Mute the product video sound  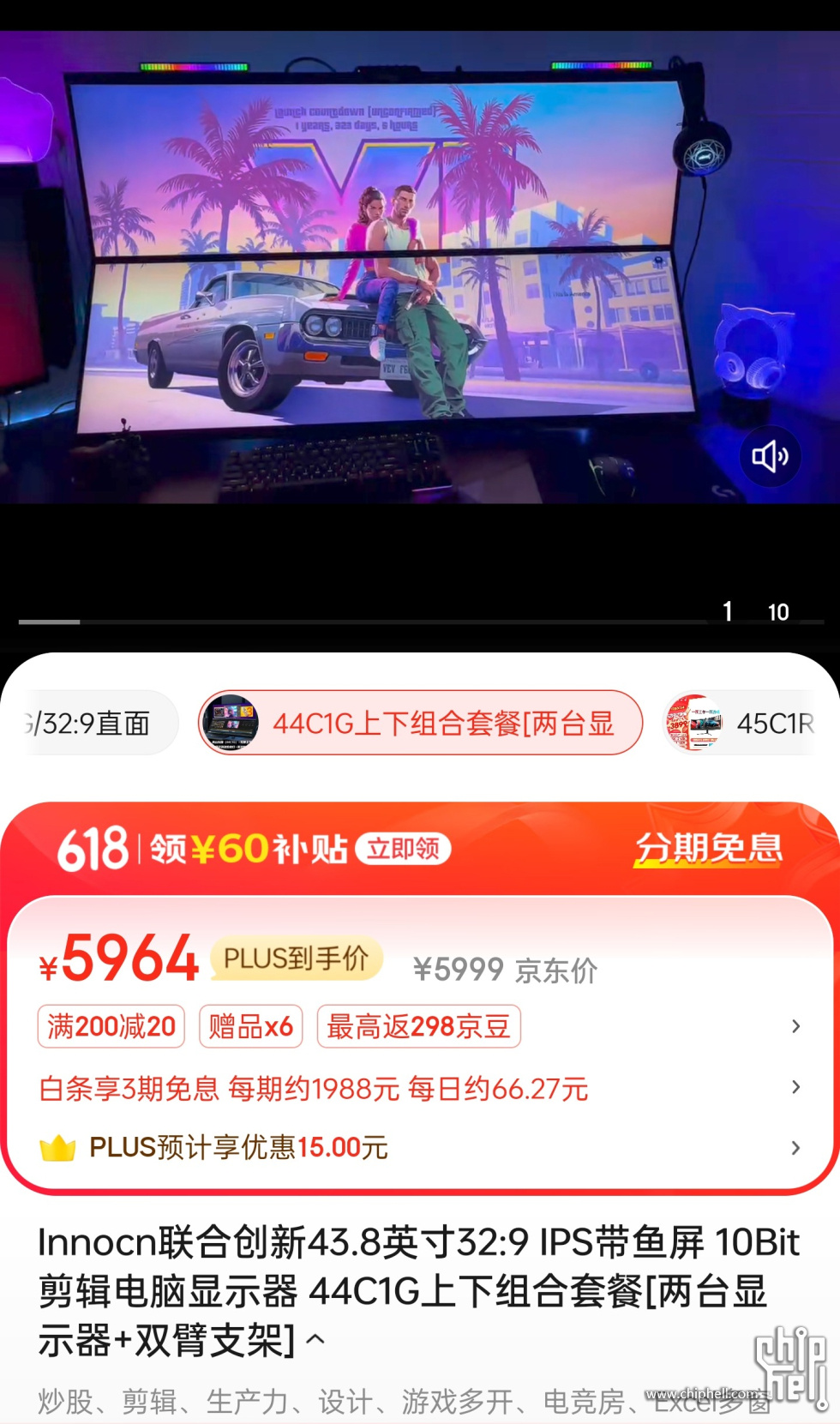point(770,456)
